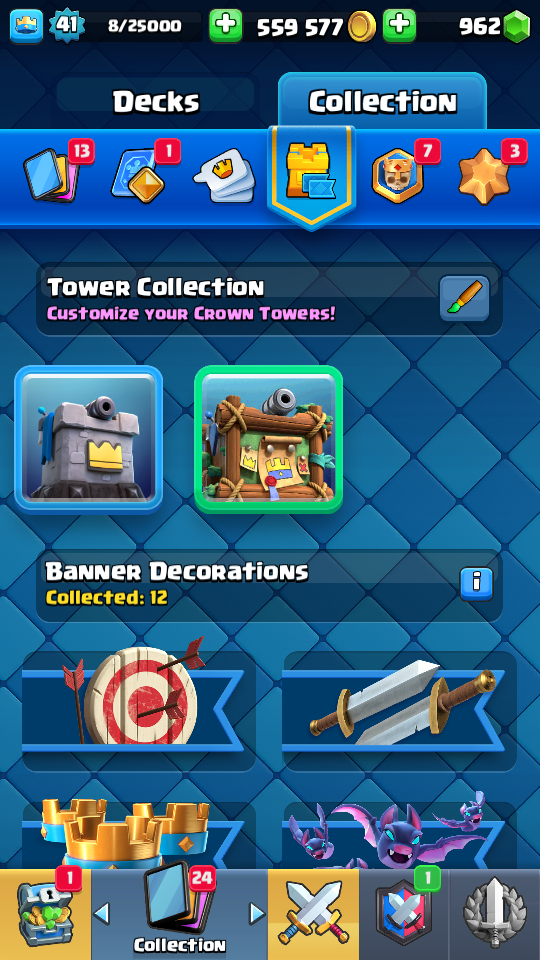The height and width of the screenshot is (960, 540).
Task: Choose the crossed swords banner decoration
Action: [400, 711]
